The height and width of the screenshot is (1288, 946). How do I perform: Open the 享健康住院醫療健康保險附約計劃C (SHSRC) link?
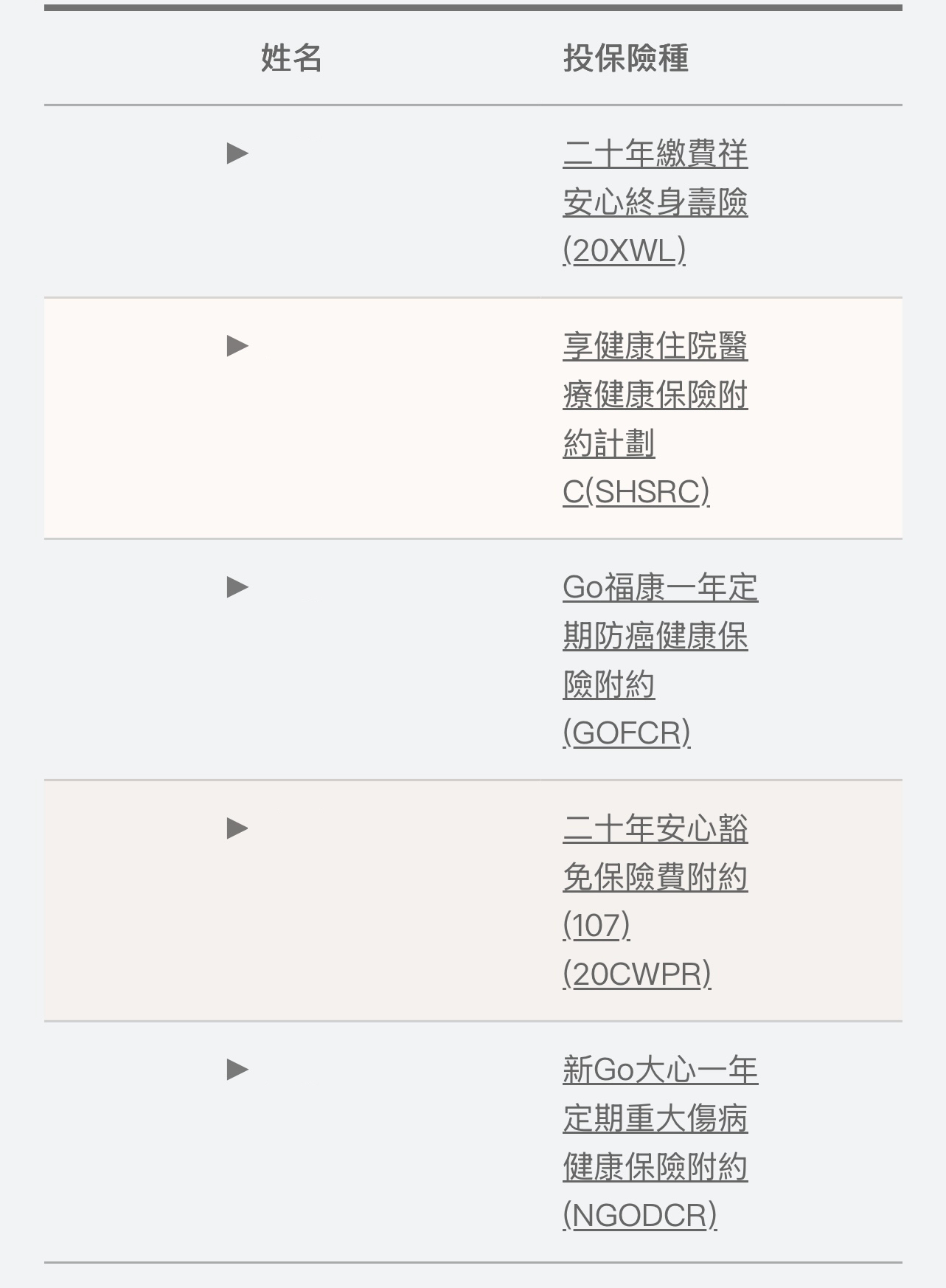click(x=655, y=395)
